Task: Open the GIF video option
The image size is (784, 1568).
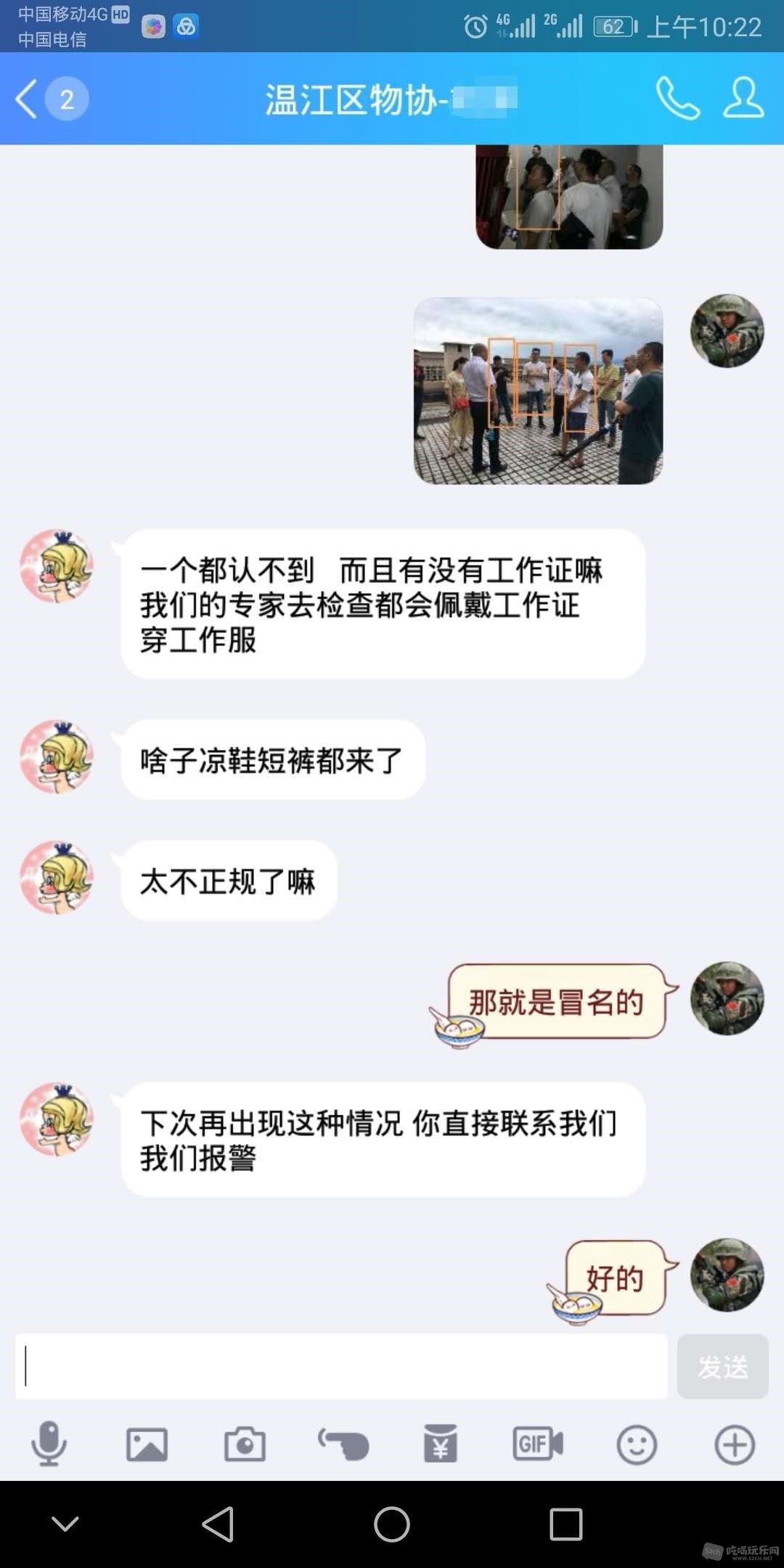Action: pyautogui.click(x=538, y=1444)
